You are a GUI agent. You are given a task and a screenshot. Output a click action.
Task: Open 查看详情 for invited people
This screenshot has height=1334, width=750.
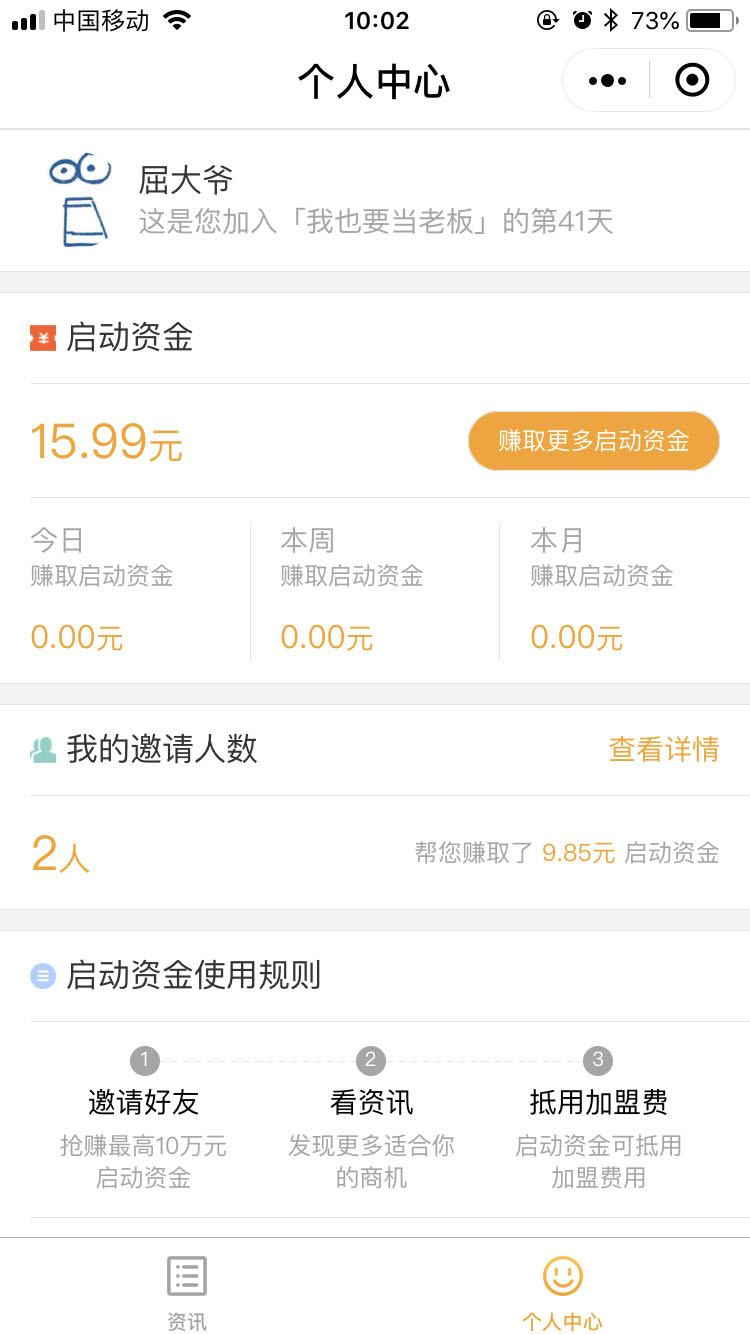(664, 749)
